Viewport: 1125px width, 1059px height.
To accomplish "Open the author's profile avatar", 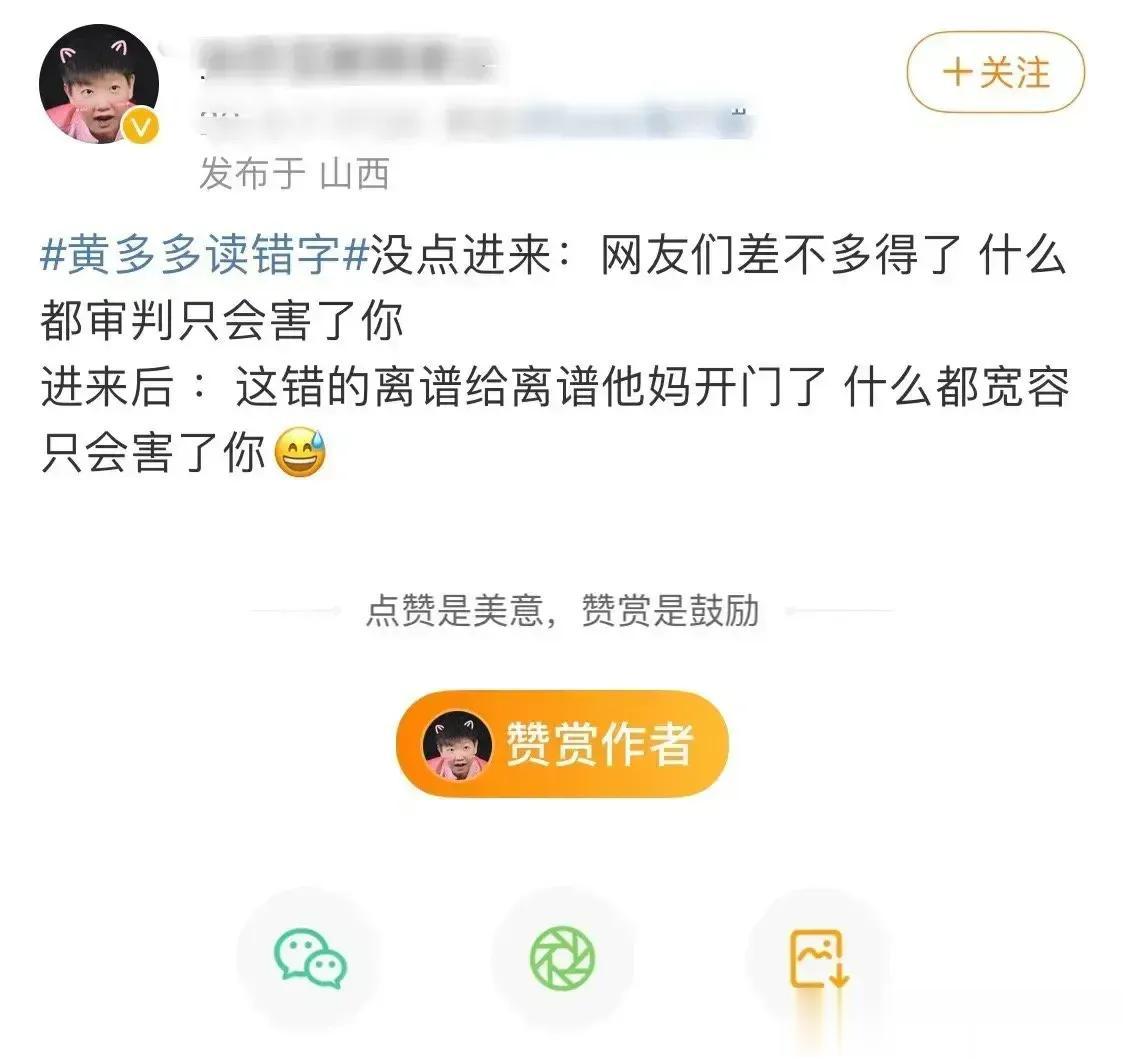I will point(98,84).
